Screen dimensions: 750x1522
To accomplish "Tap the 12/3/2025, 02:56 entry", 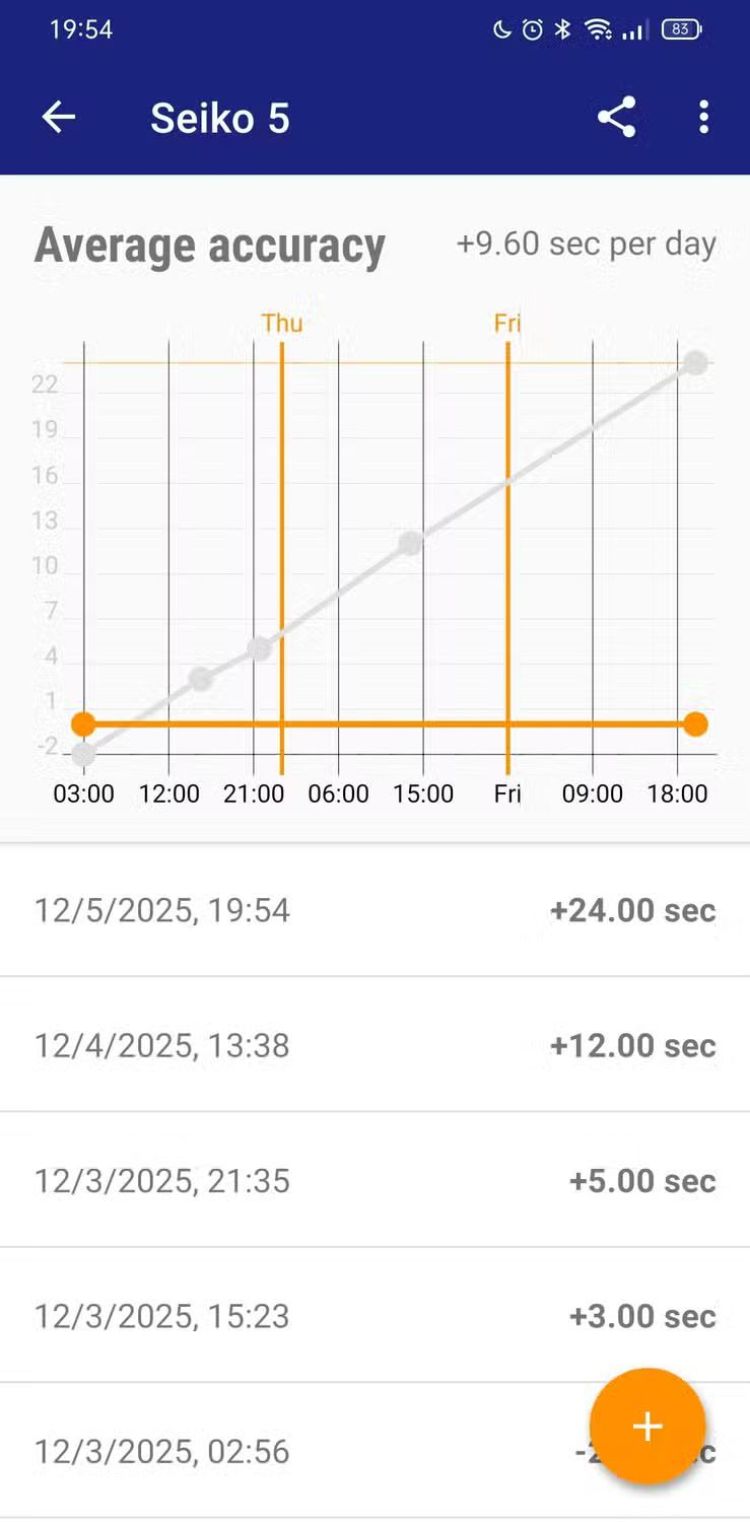I will tap(300, 1451).
